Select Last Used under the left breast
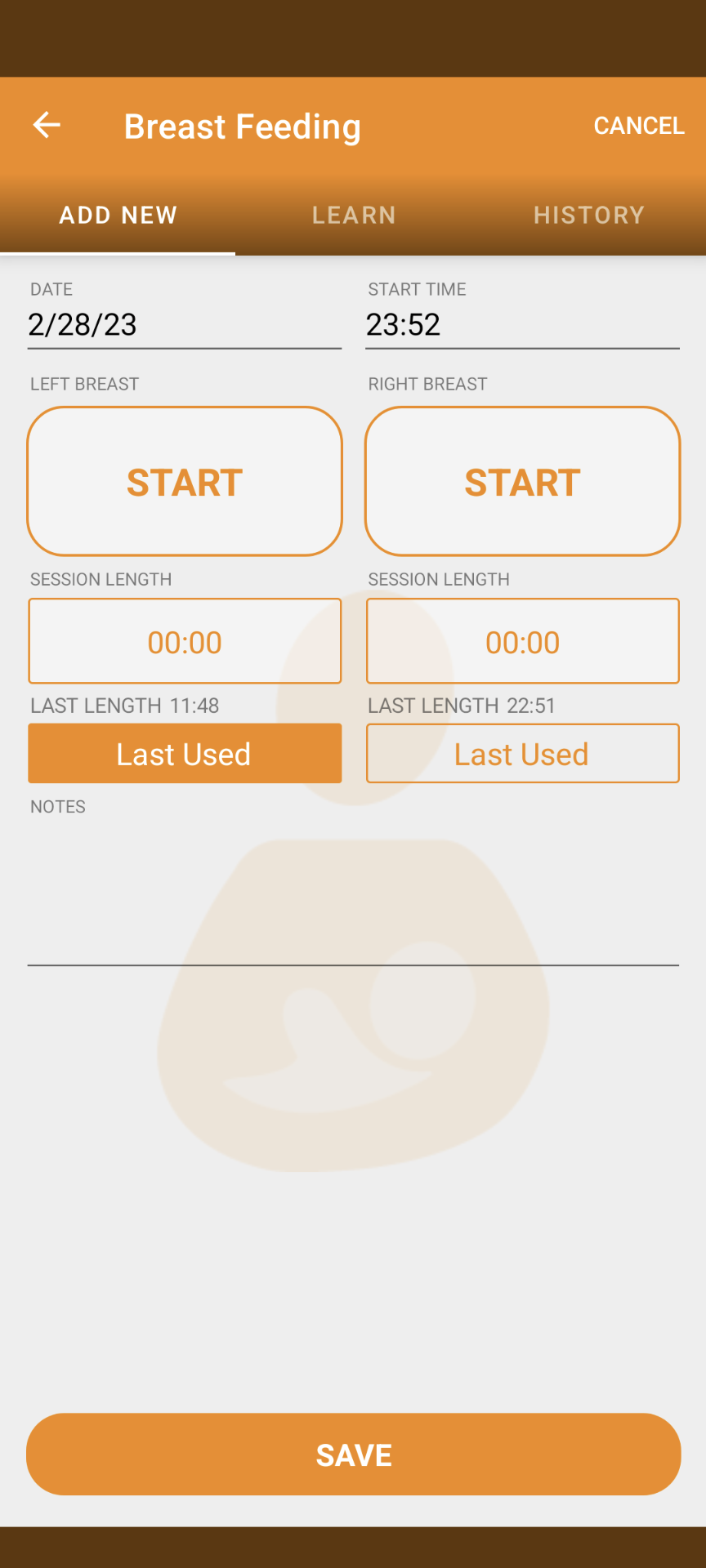 [x=184, y=753]
